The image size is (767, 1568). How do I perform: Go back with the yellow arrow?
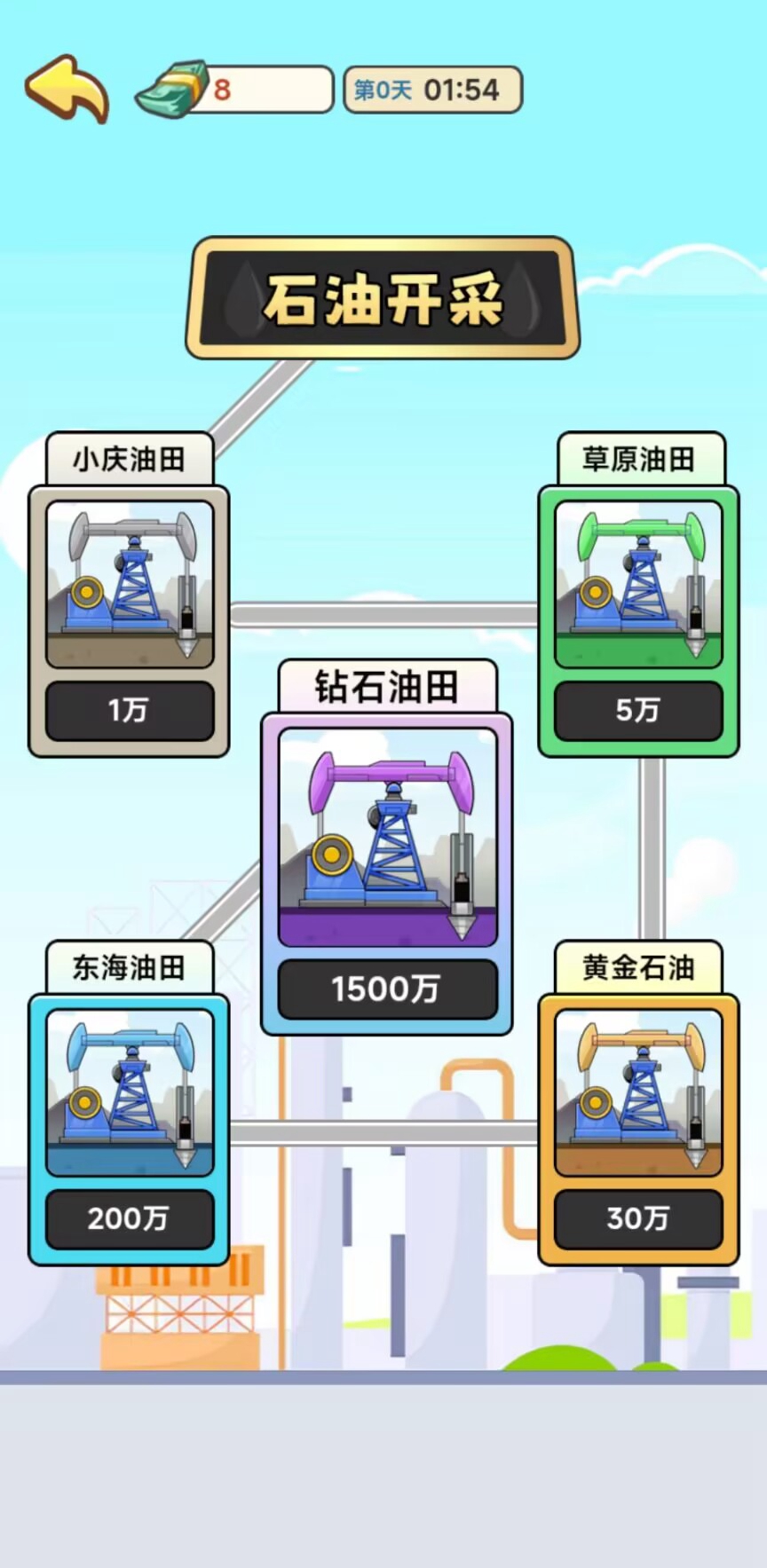[67, 88]
